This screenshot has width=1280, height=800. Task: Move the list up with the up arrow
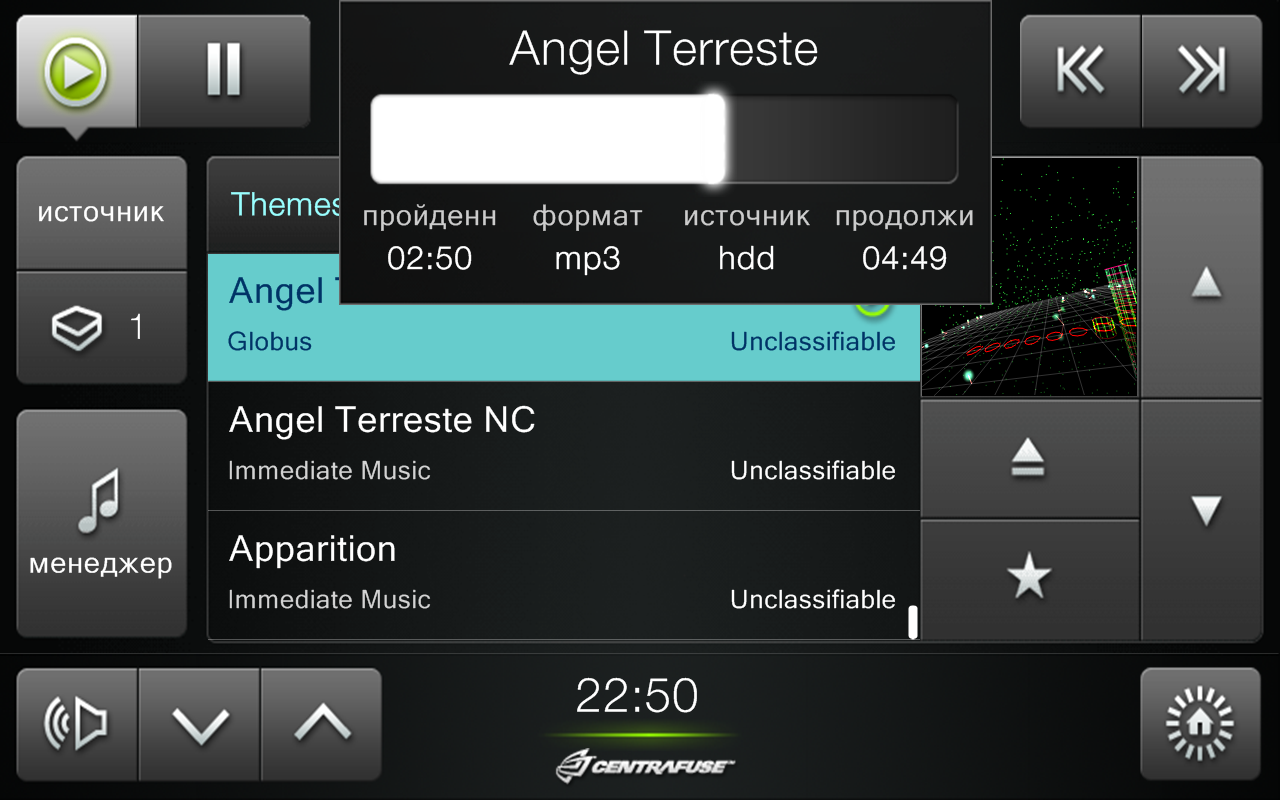coord(1207,284)
